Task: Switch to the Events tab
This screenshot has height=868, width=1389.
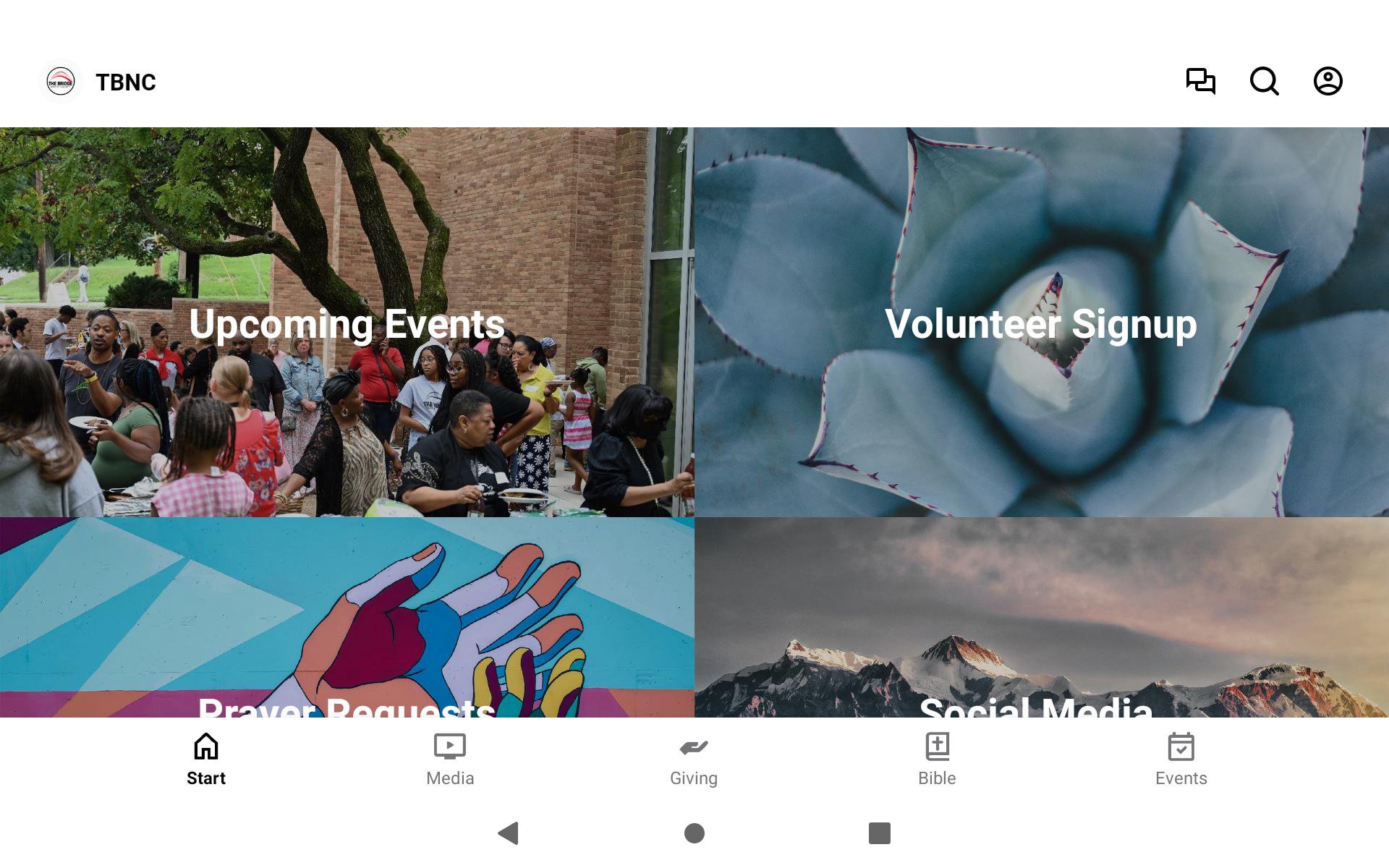Action: (1181, 759)
